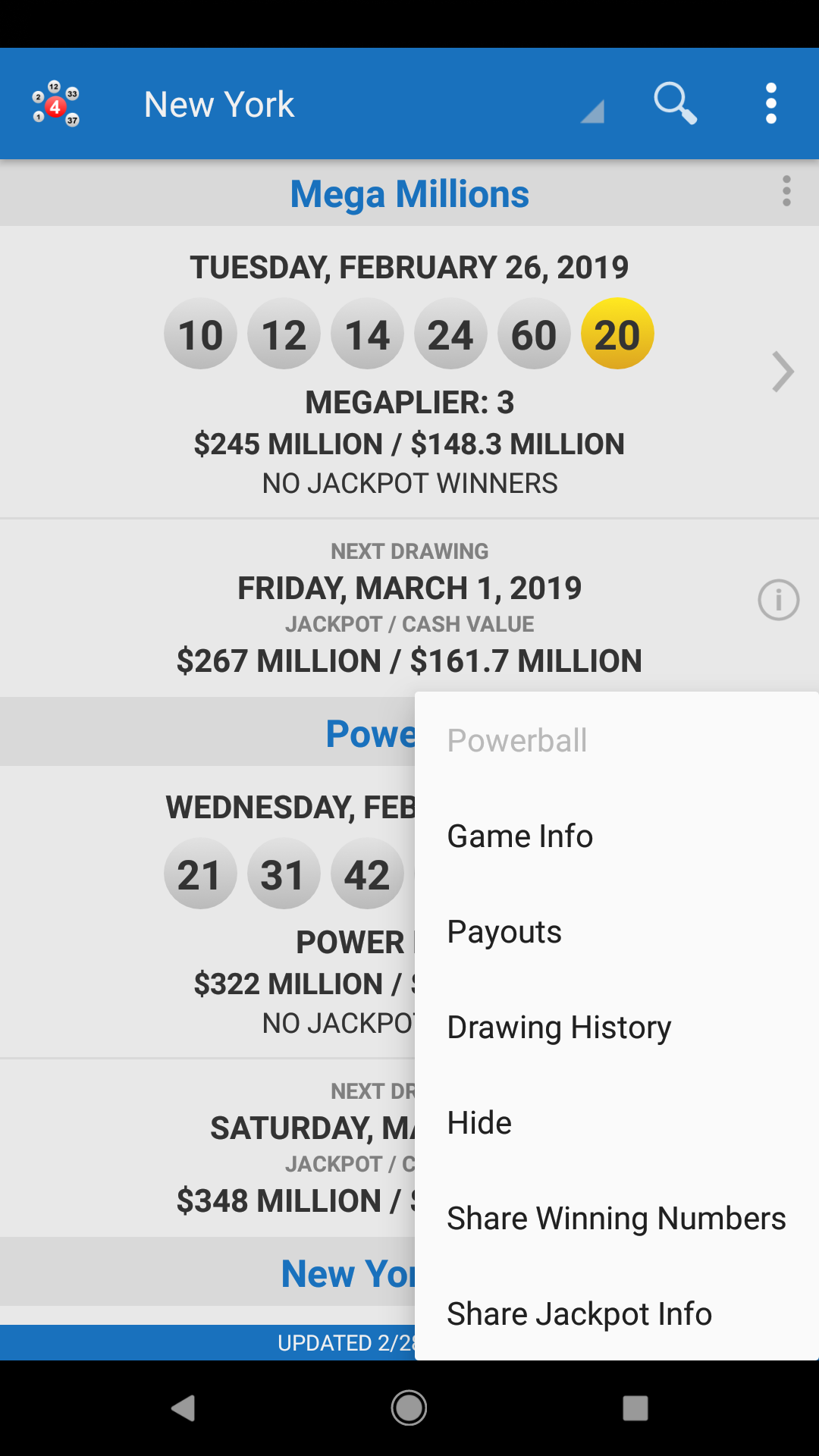Choose Share Jackpot Info
Viewport: 819px width, 1456px height.
coord(617,1313)
